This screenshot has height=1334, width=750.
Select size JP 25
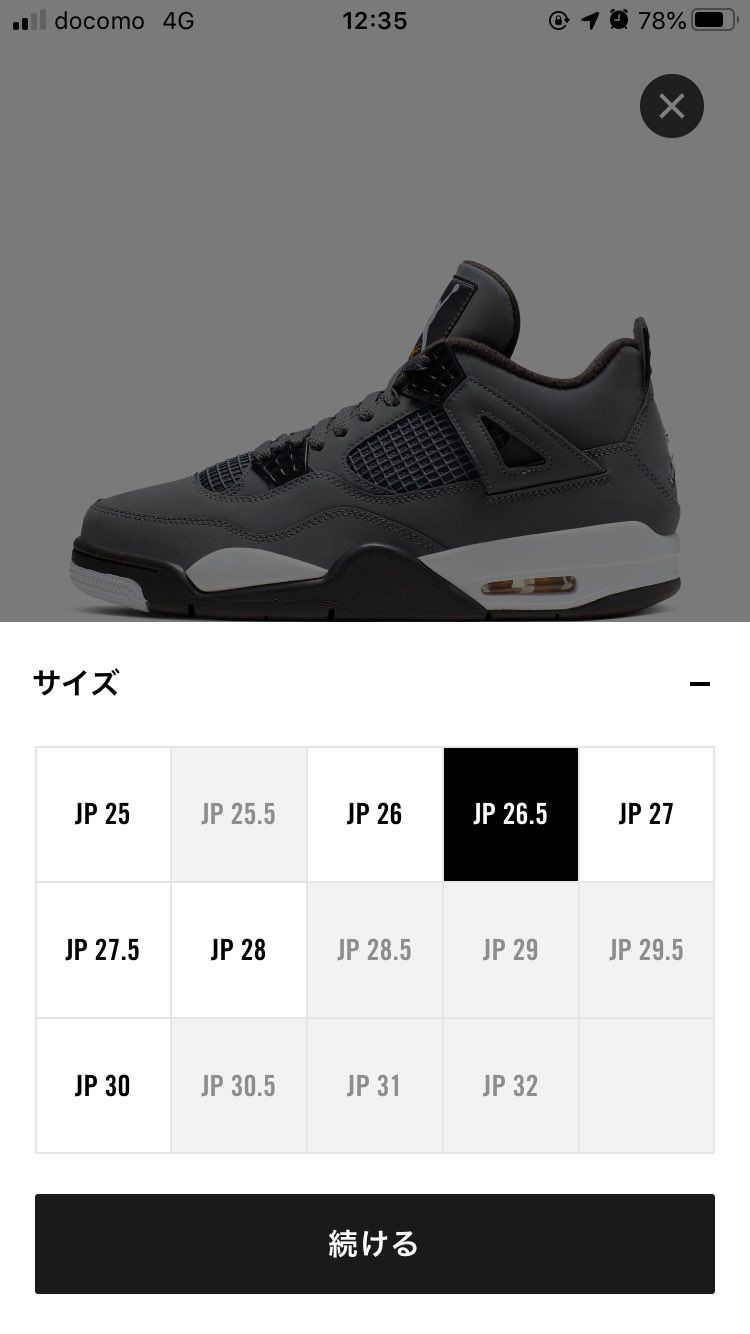(x=103, y=814)
